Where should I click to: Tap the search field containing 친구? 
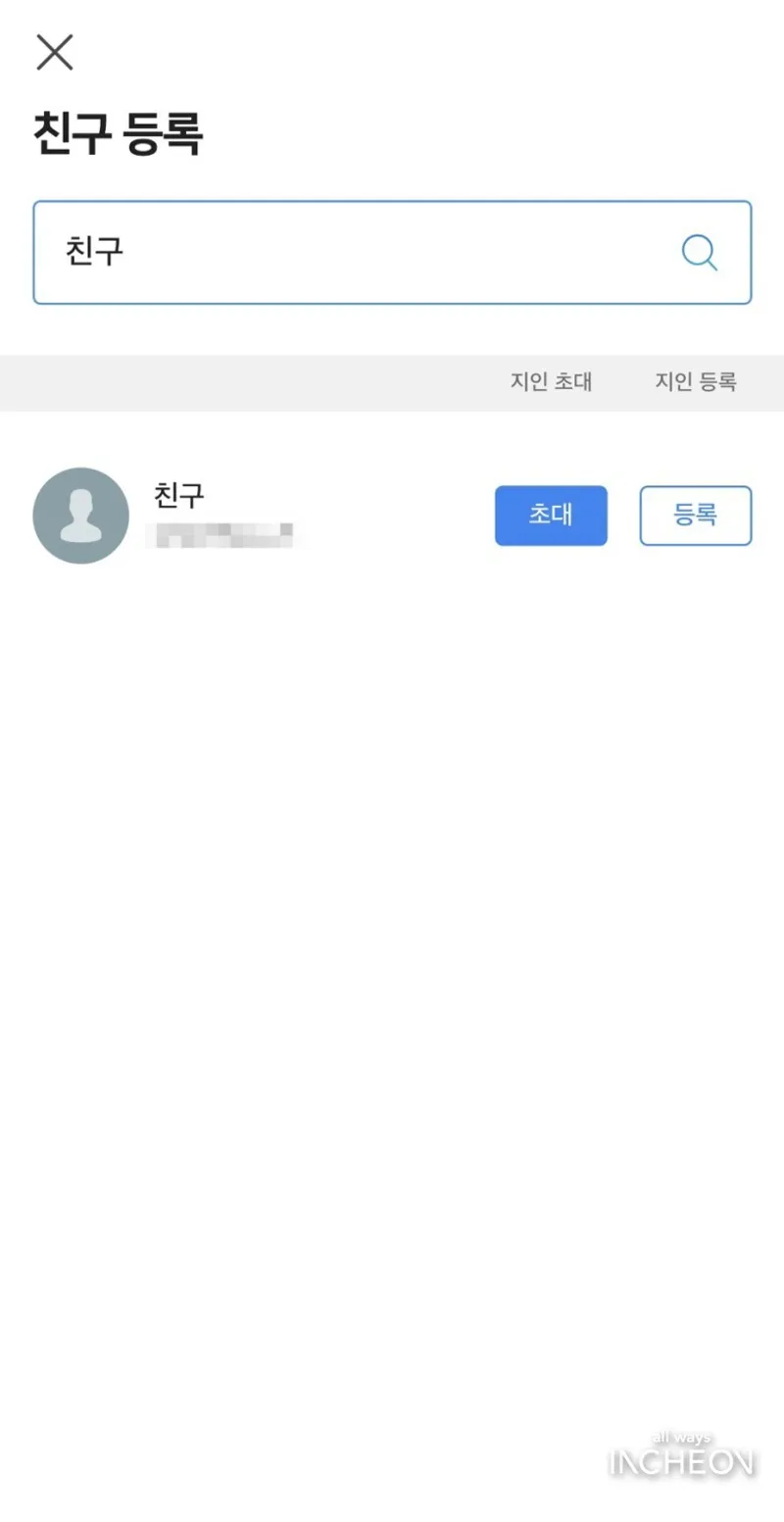[x=392, y=253]
